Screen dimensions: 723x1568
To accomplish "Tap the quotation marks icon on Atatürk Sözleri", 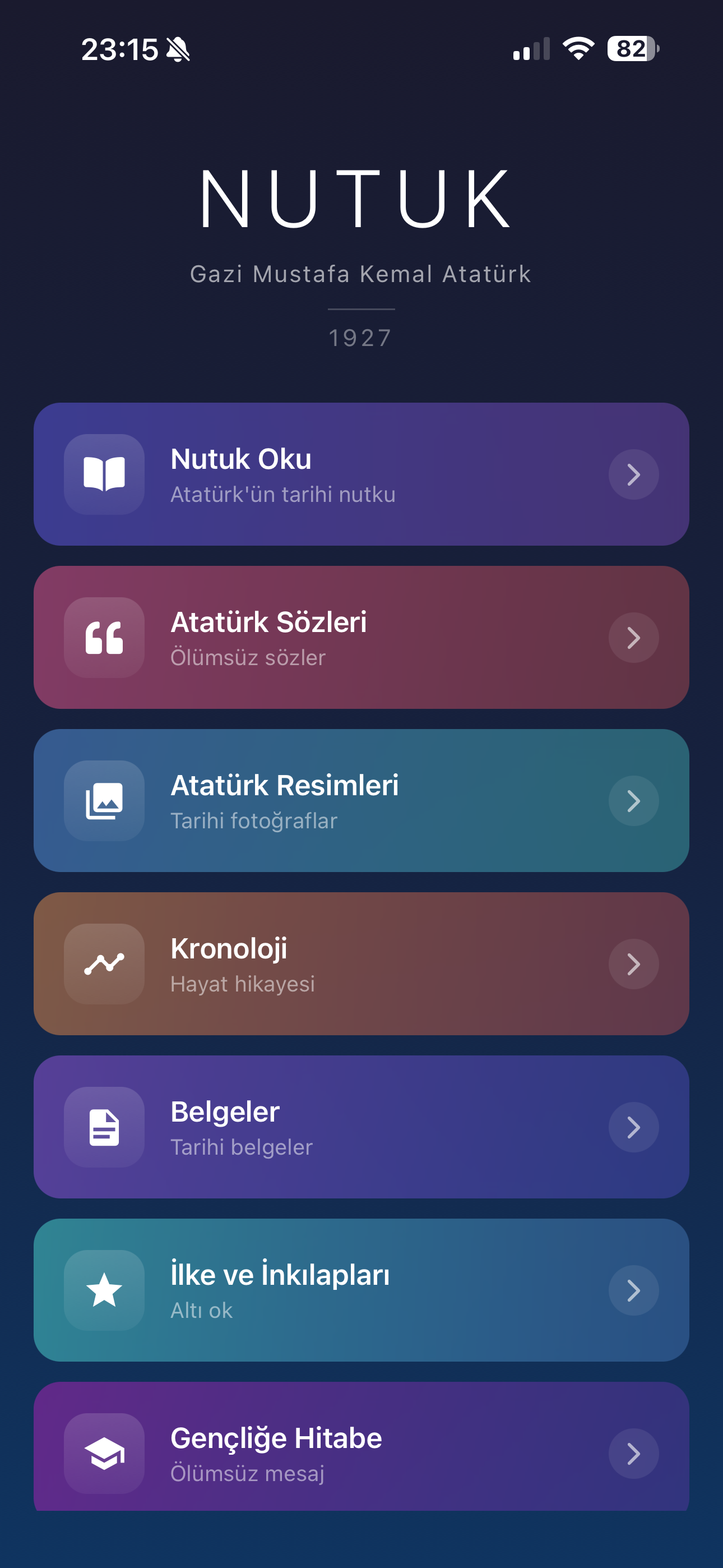I will [x=104, y=638].
